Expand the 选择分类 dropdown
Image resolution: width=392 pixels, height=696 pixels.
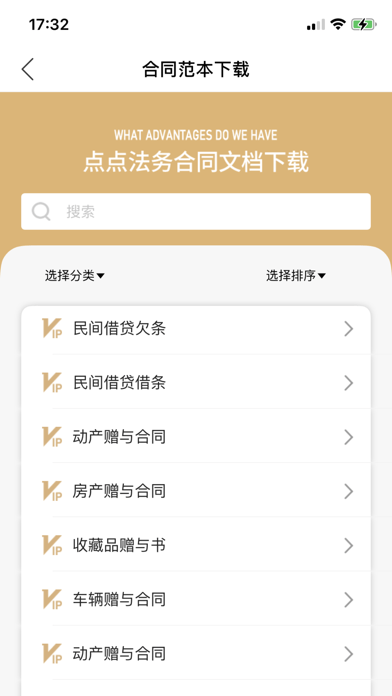pyautogui.click(x=75, y=276)
